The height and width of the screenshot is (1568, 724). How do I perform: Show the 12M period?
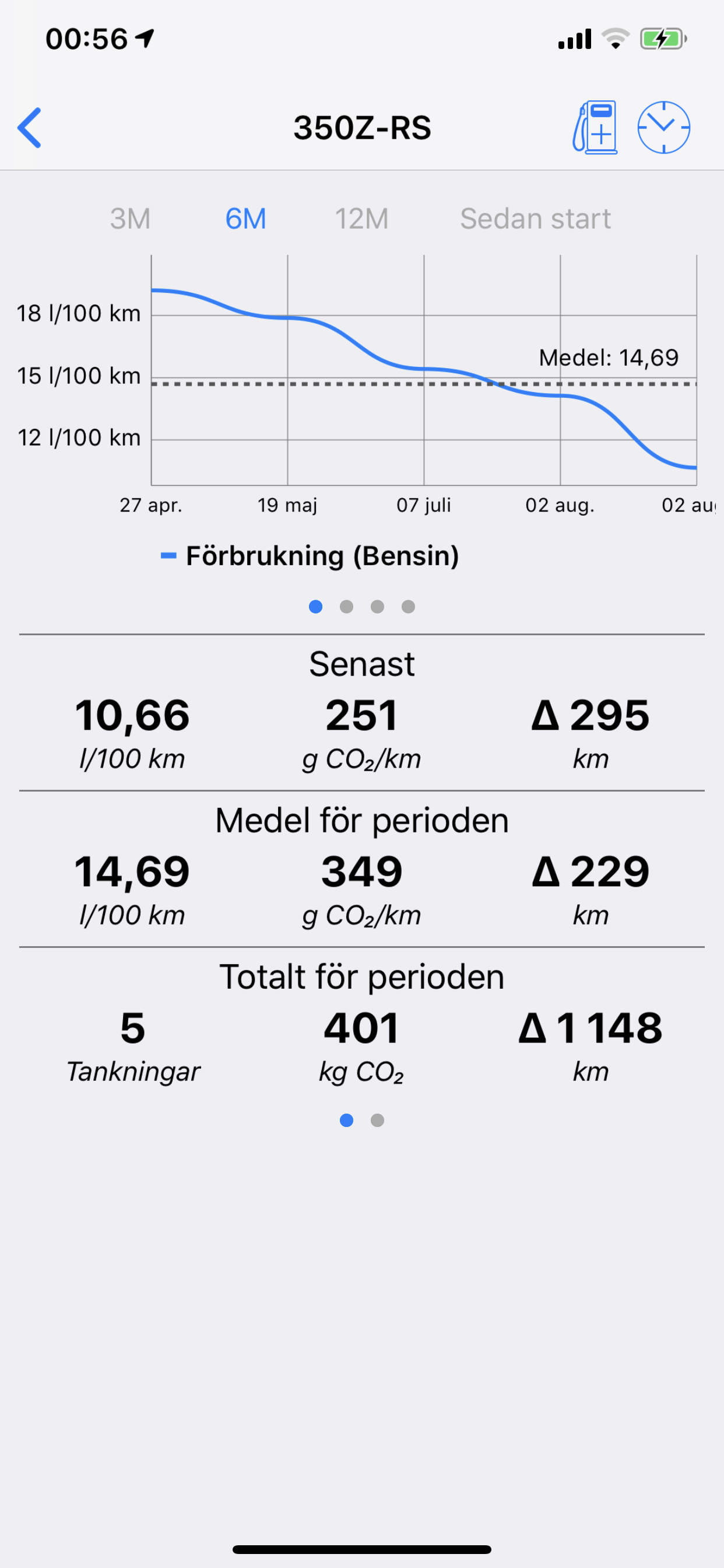coord(362,219)
